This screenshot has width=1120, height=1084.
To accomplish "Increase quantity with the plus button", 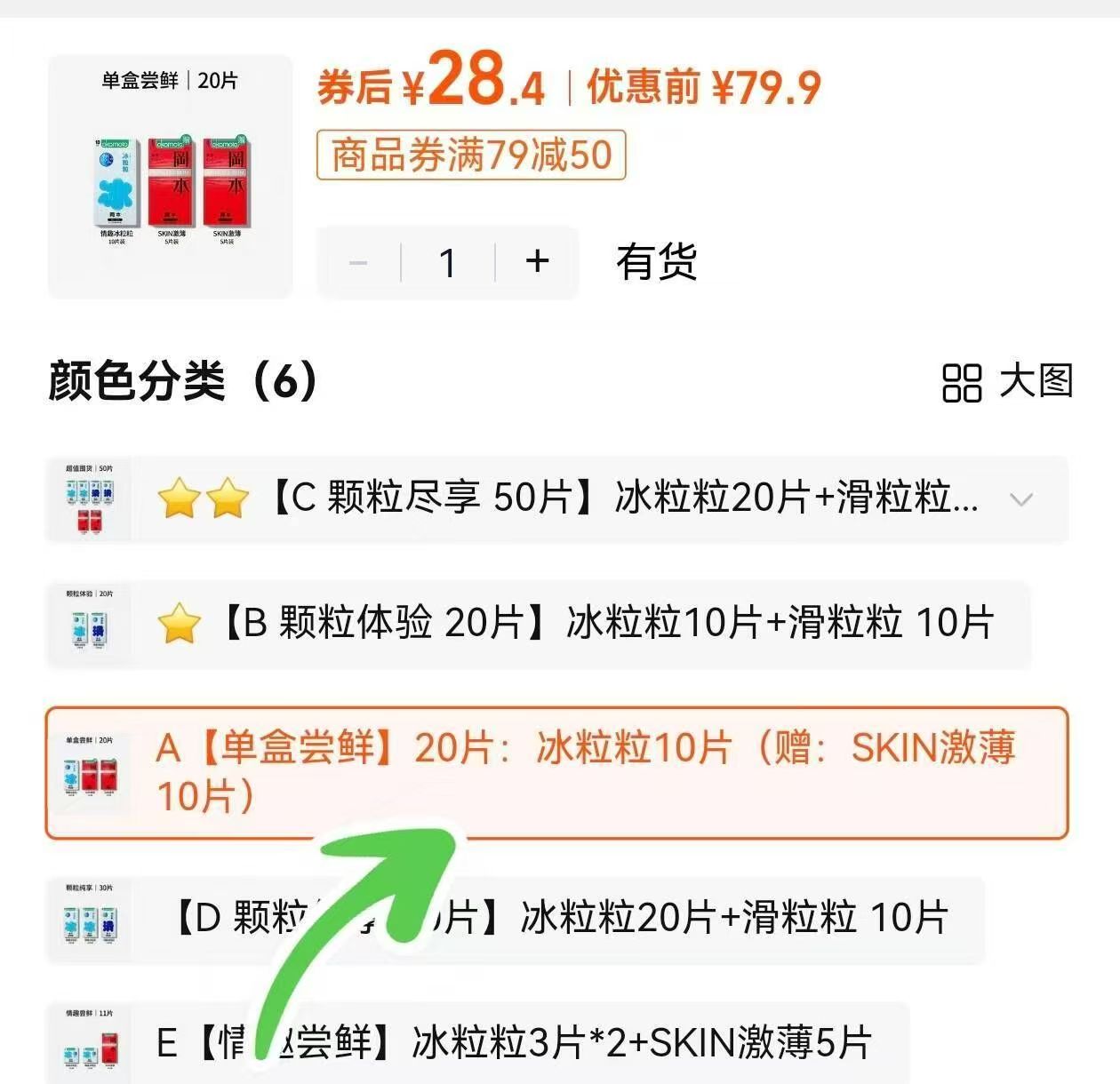I will click(x=537, y=262).
